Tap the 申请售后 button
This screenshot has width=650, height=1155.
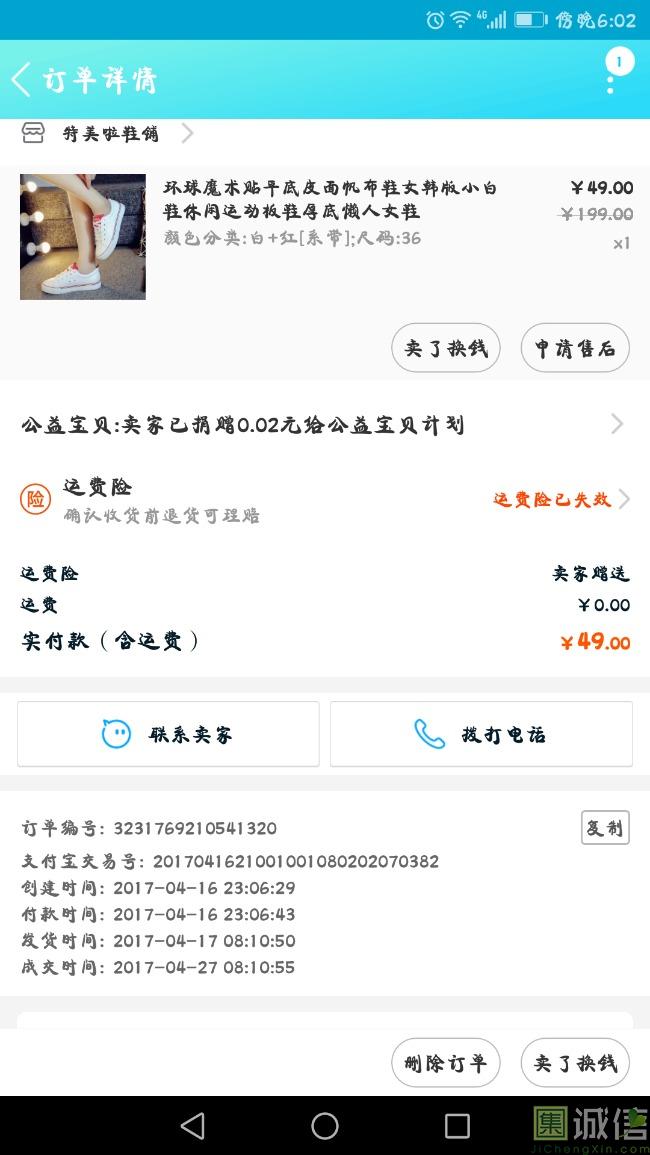(x=575, y=348)
